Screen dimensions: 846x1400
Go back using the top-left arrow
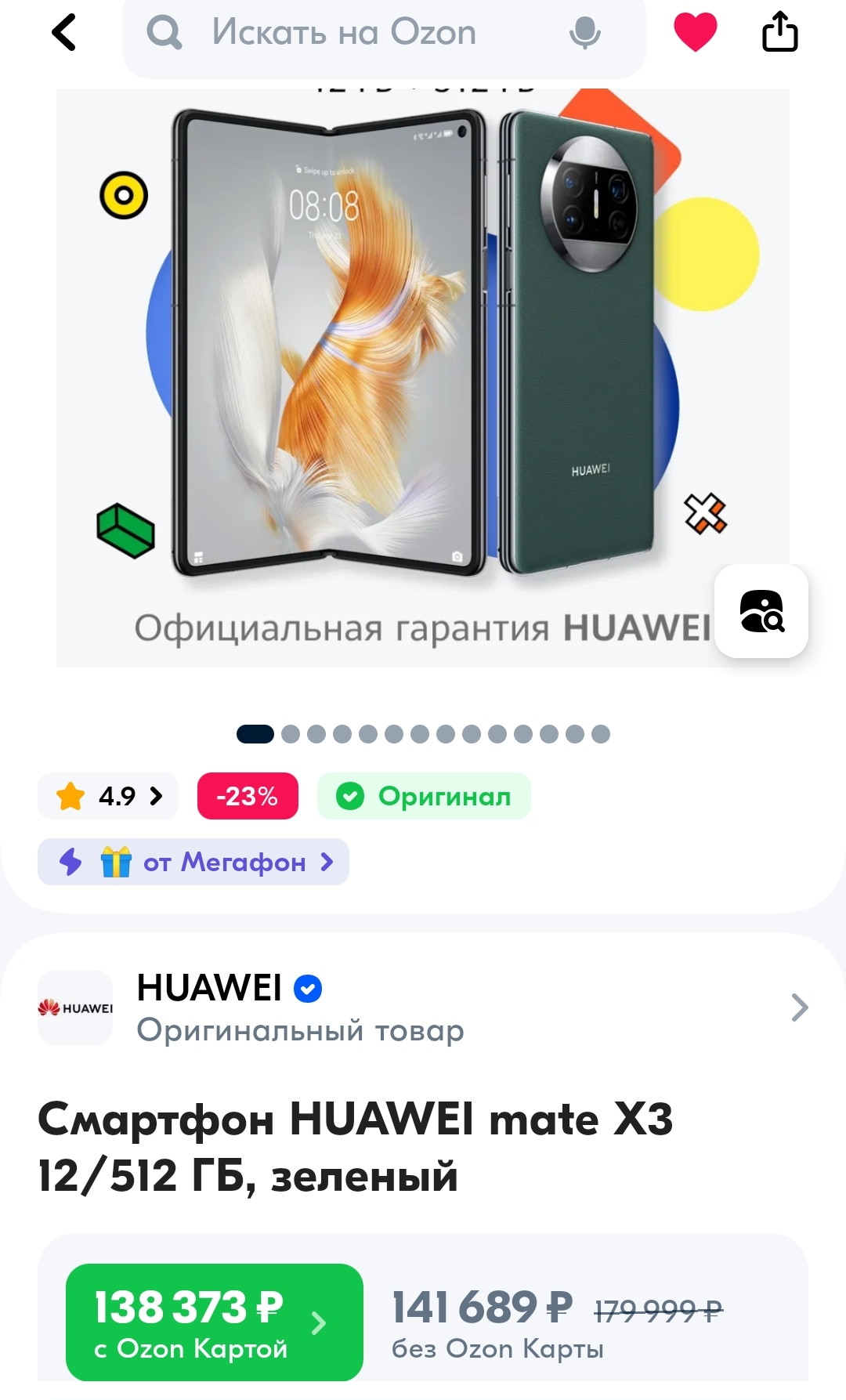pos(64,33)
